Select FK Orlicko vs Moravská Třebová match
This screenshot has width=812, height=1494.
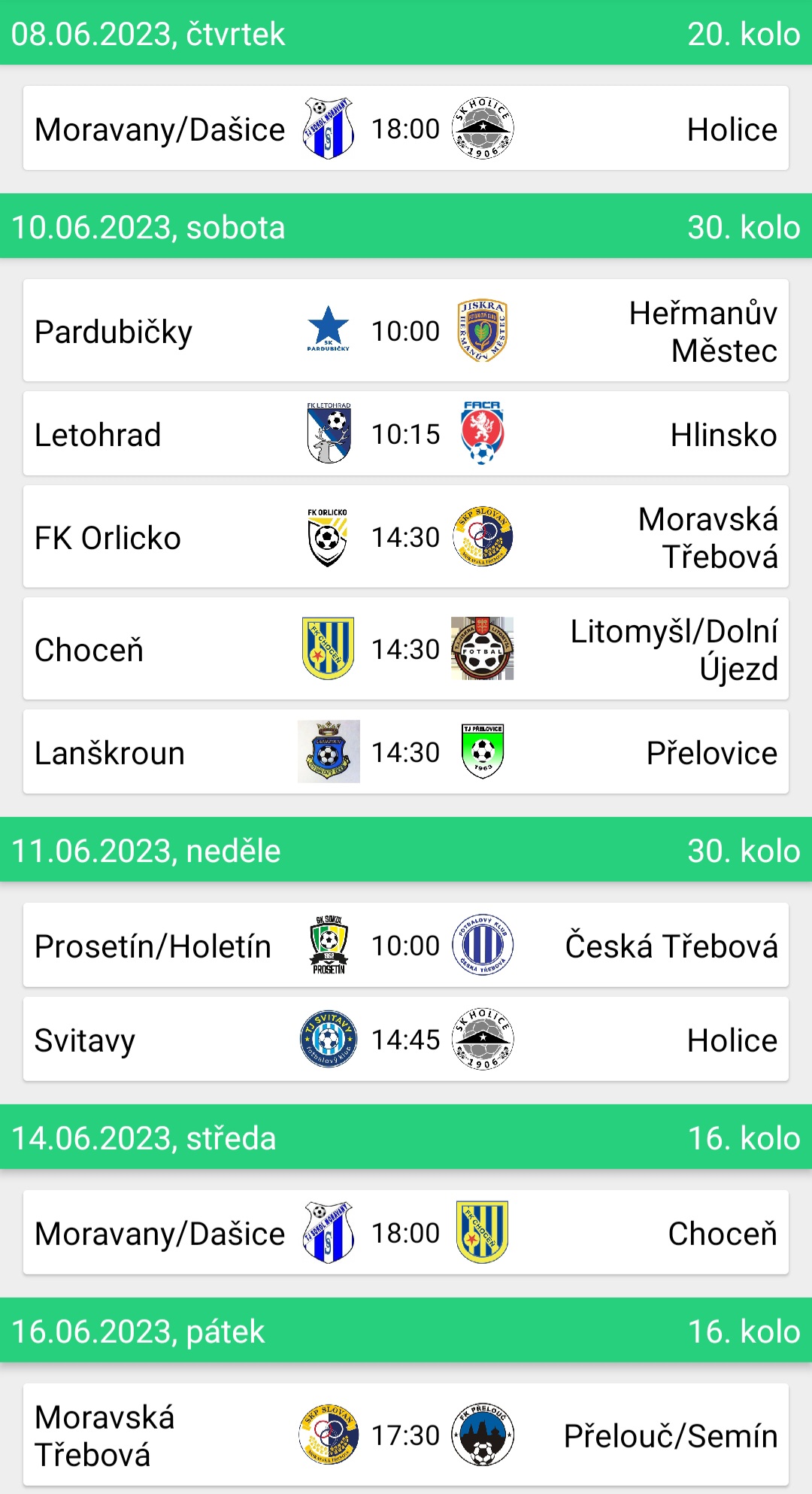[x=406, y=537]
